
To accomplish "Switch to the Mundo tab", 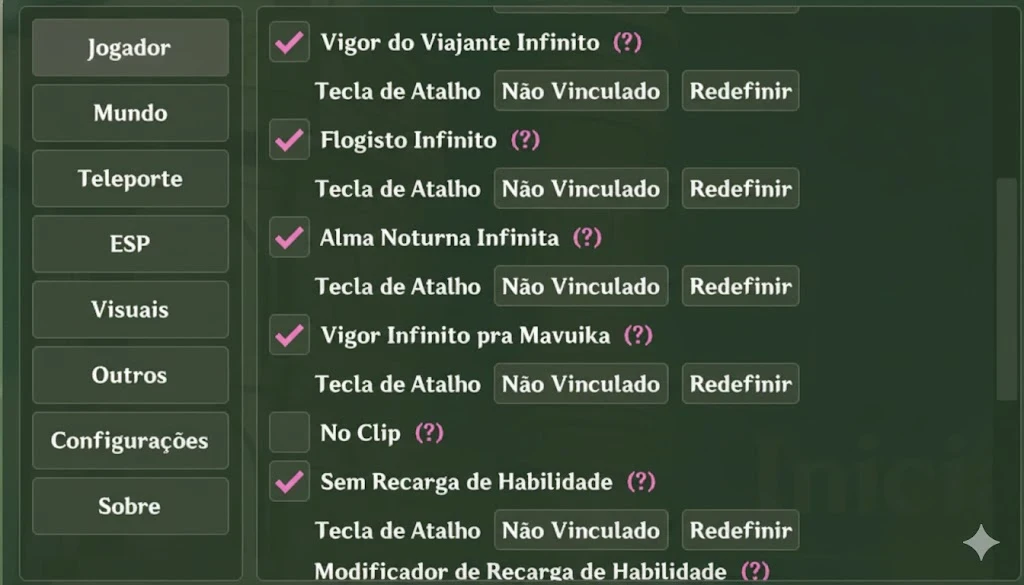I will coord(130,113).
